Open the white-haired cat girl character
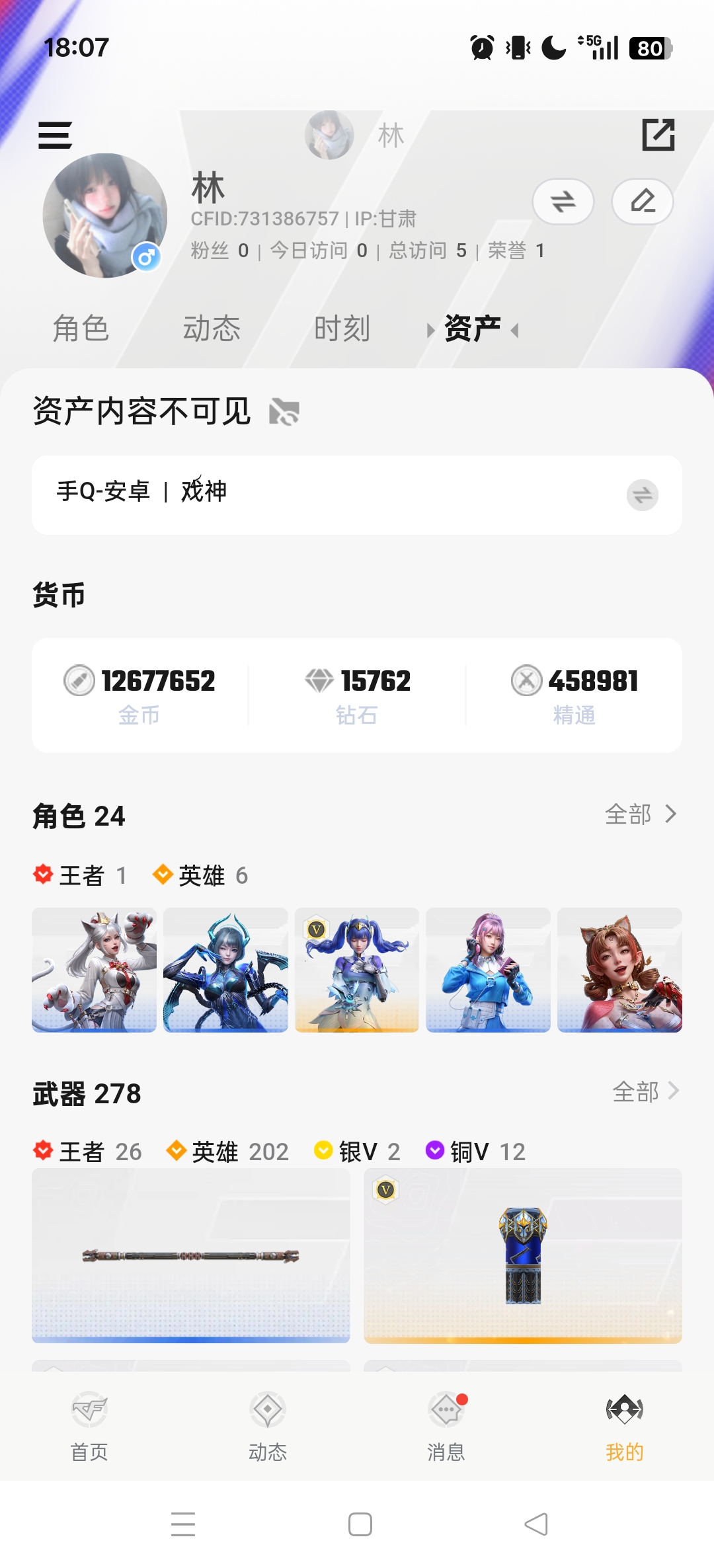Viewport: 714px width, 1568px height. coord(94,970)
